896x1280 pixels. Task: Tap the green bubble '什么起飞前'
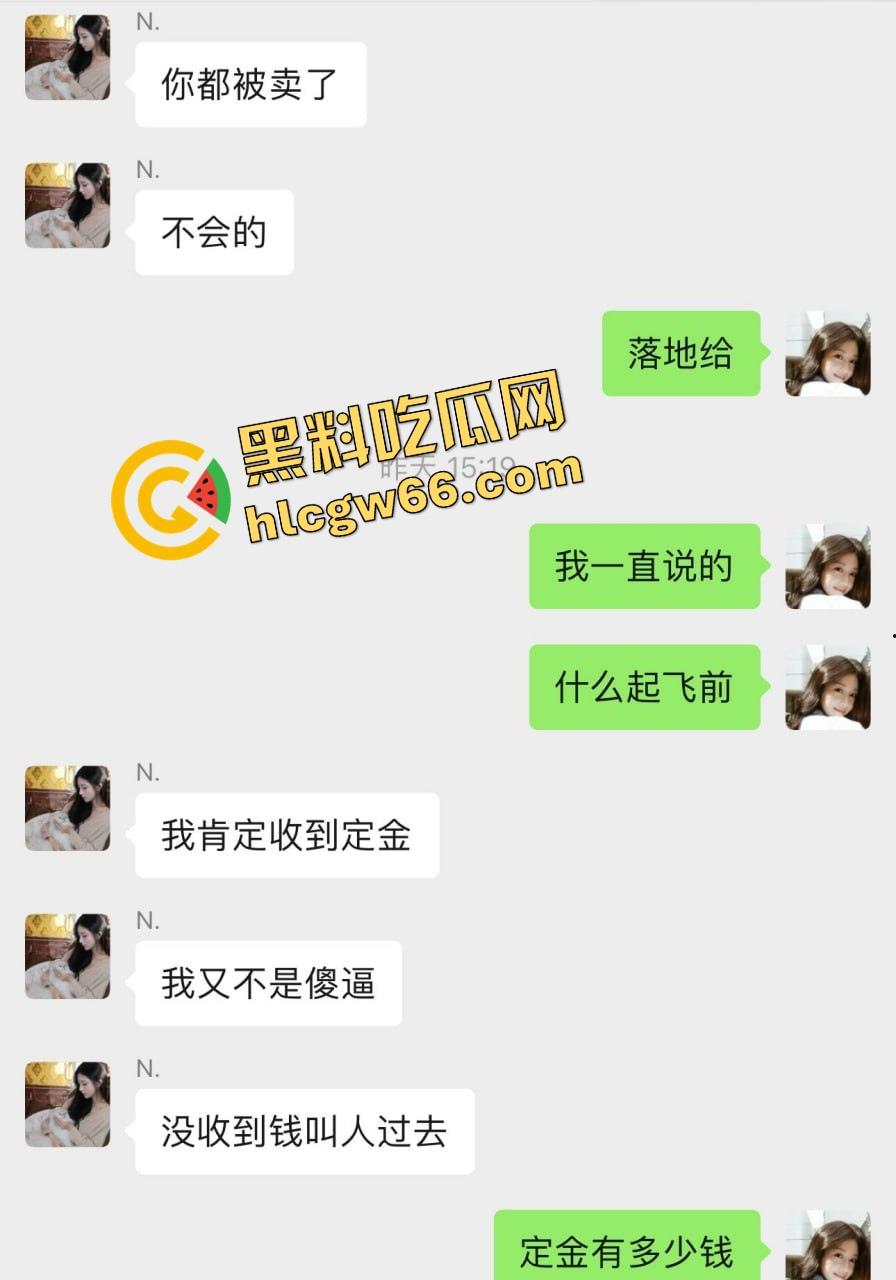643,689
